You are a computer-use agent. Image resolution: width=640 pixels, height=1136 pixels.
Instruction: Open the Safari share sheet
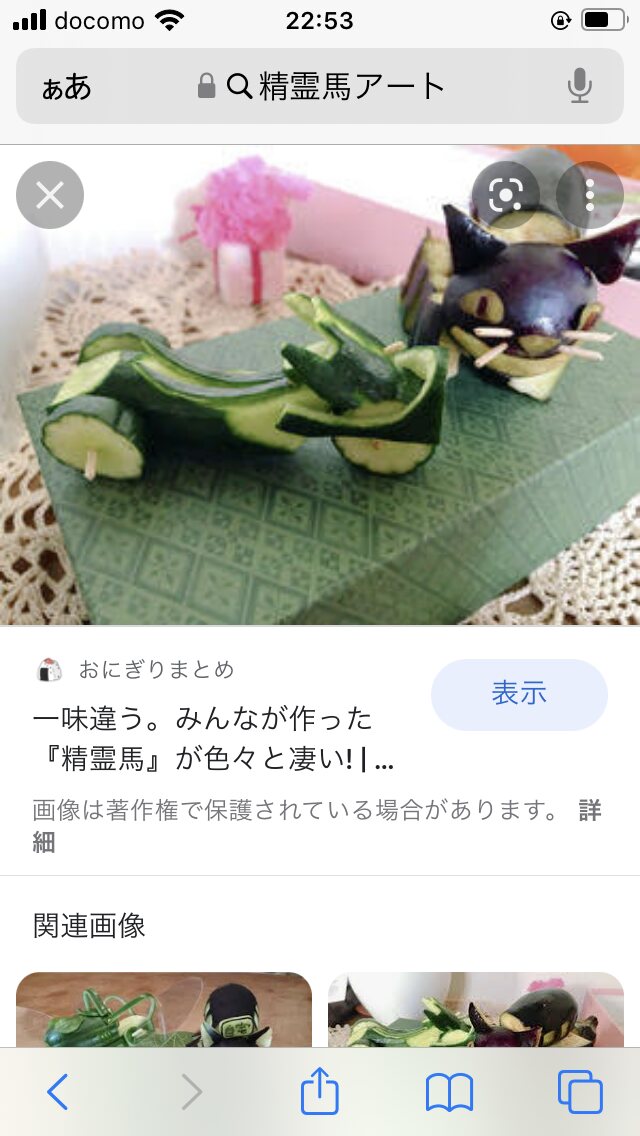(x=320, y=1092)
